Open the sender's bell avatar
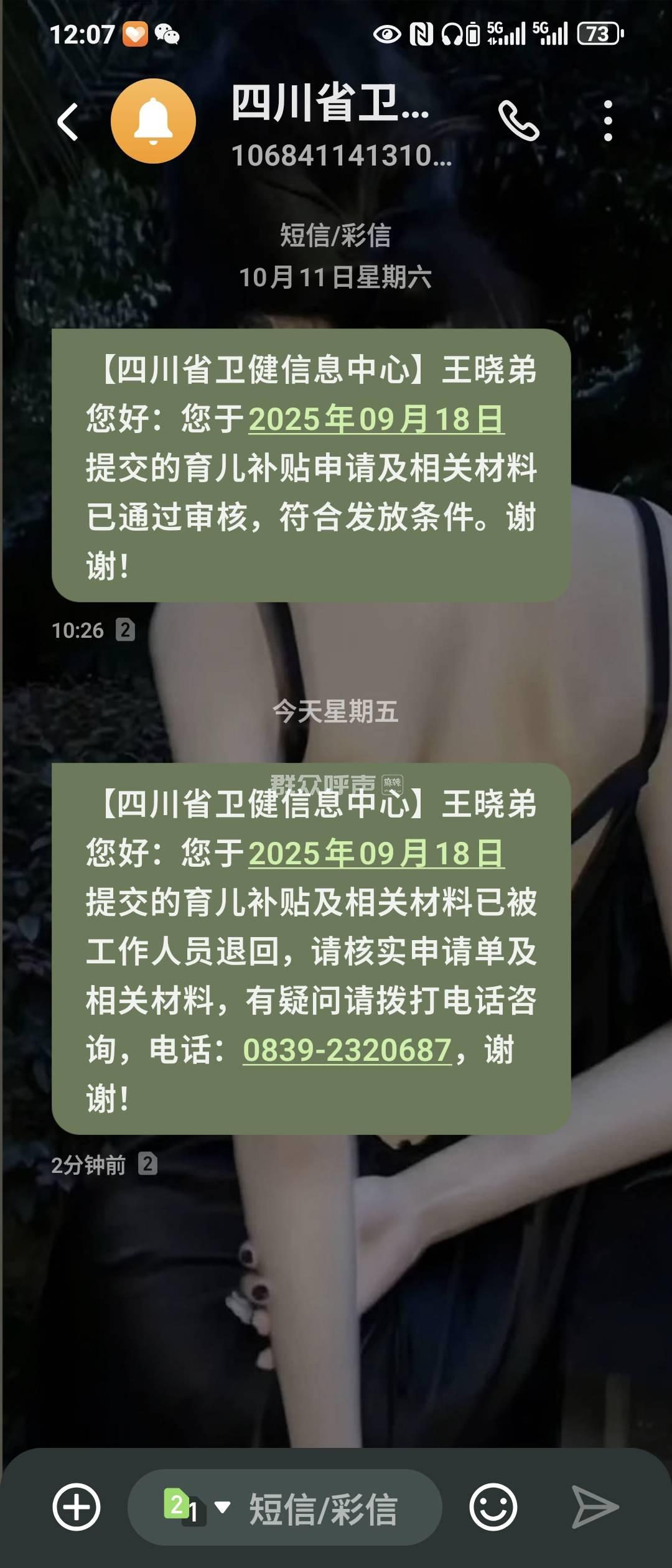 (153, 121)
